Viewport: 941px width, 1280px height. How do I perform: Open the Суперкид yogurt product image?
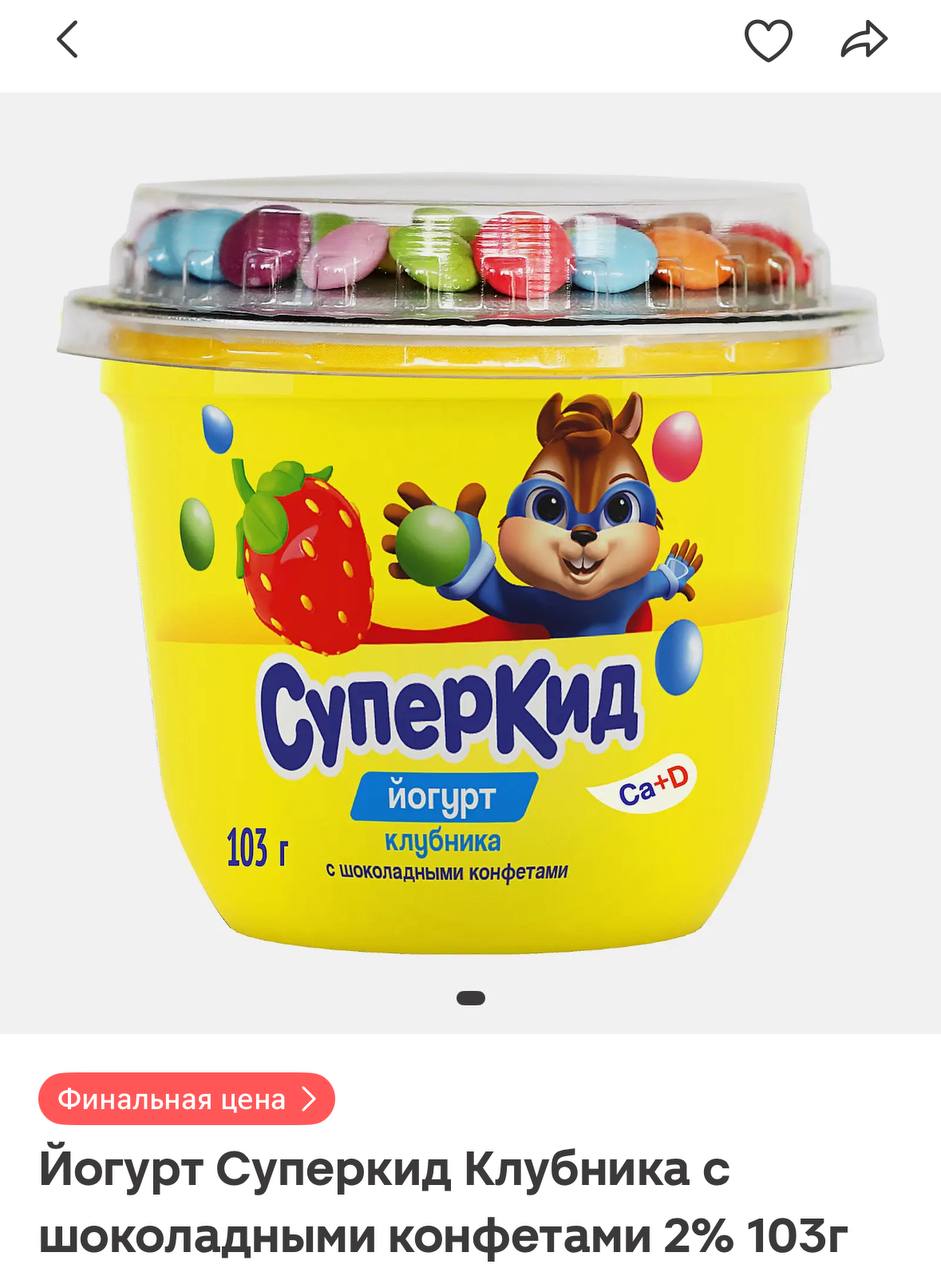tap(470, 560)
